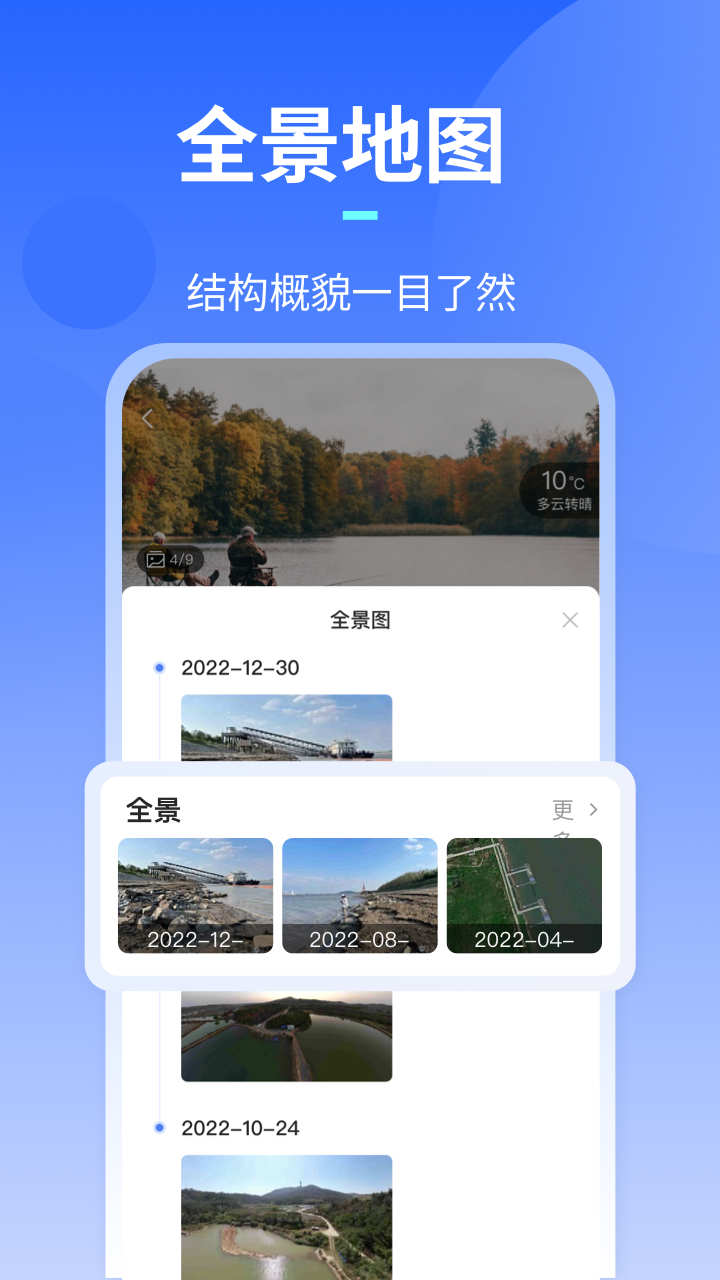Click the back arrow on the header photo
The height and width of the screenshot is (1280, 720).
click(148, 418)
